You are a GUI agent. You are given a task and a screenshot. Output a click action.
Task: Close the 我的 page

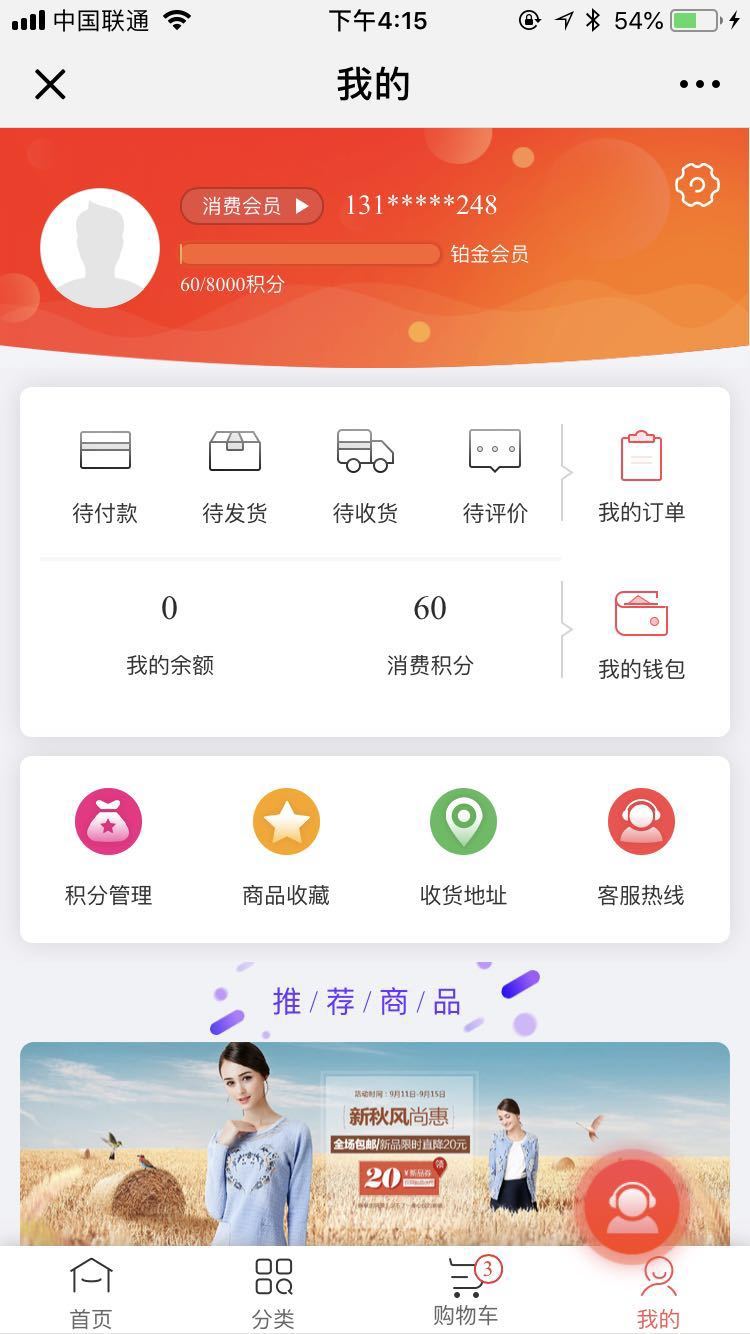pyautogui.click(x=50, y=85)
